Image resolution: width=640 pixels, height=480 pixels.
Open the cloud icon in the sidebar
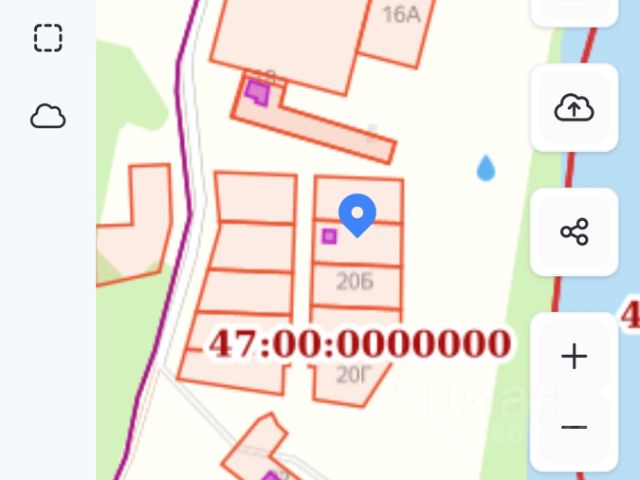coord(48,117)
